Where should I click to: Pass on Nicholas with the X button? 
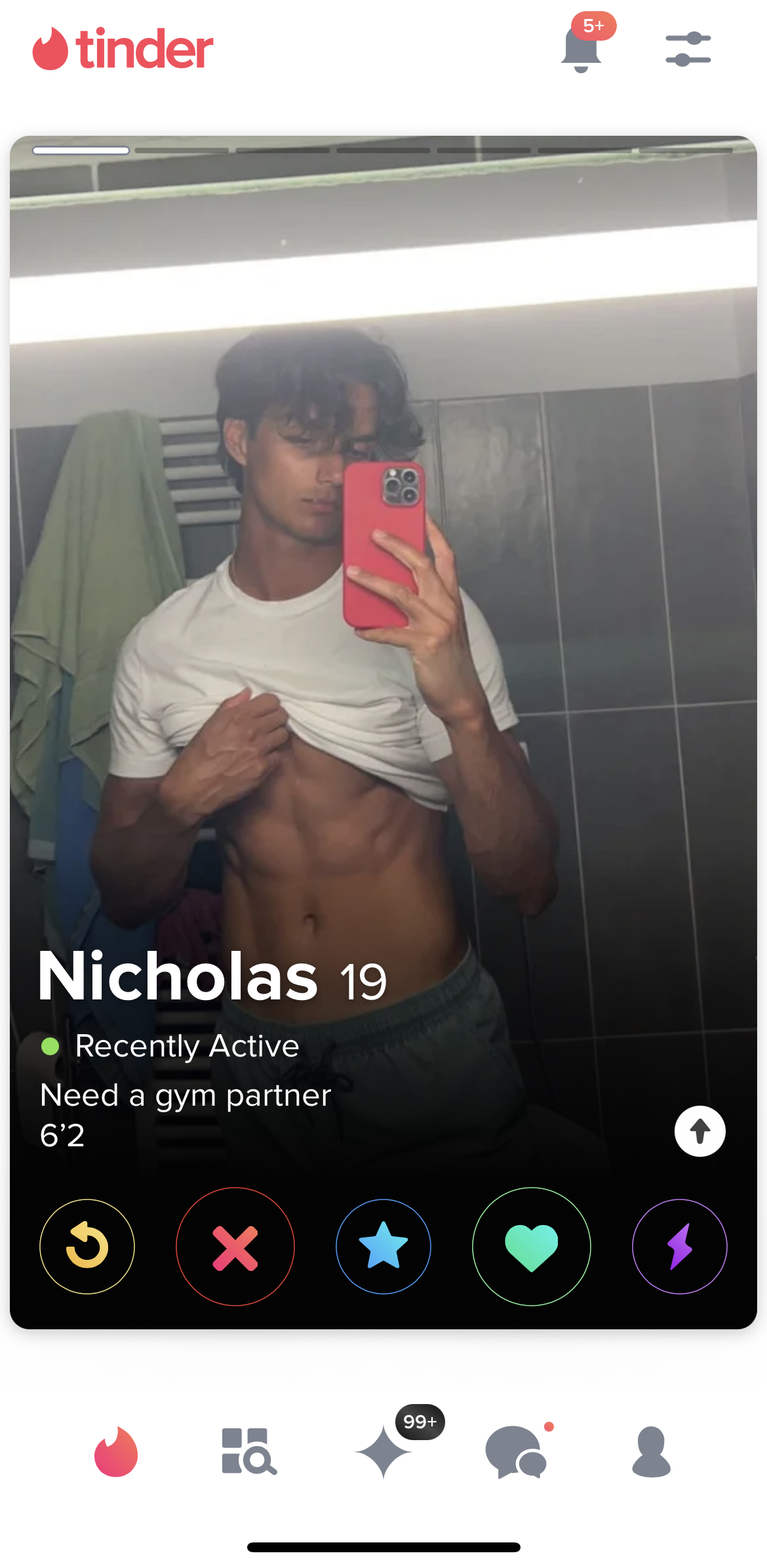[235, 1246]
